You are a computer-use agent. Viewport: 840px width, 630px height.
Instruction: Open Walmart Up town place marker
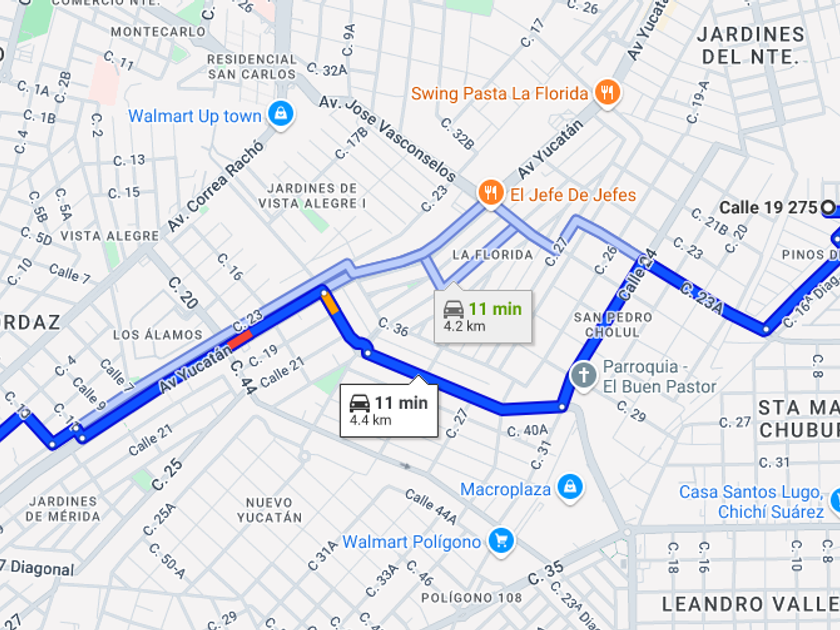tap(281, 115)
